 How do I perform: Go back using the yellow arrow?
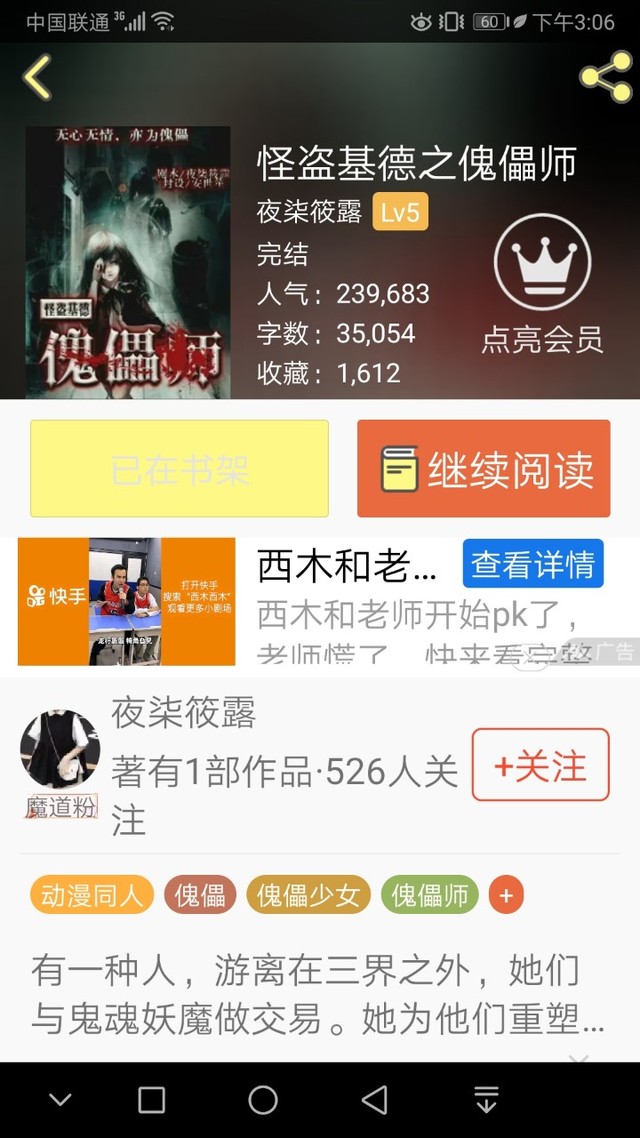tap(38, 78)
